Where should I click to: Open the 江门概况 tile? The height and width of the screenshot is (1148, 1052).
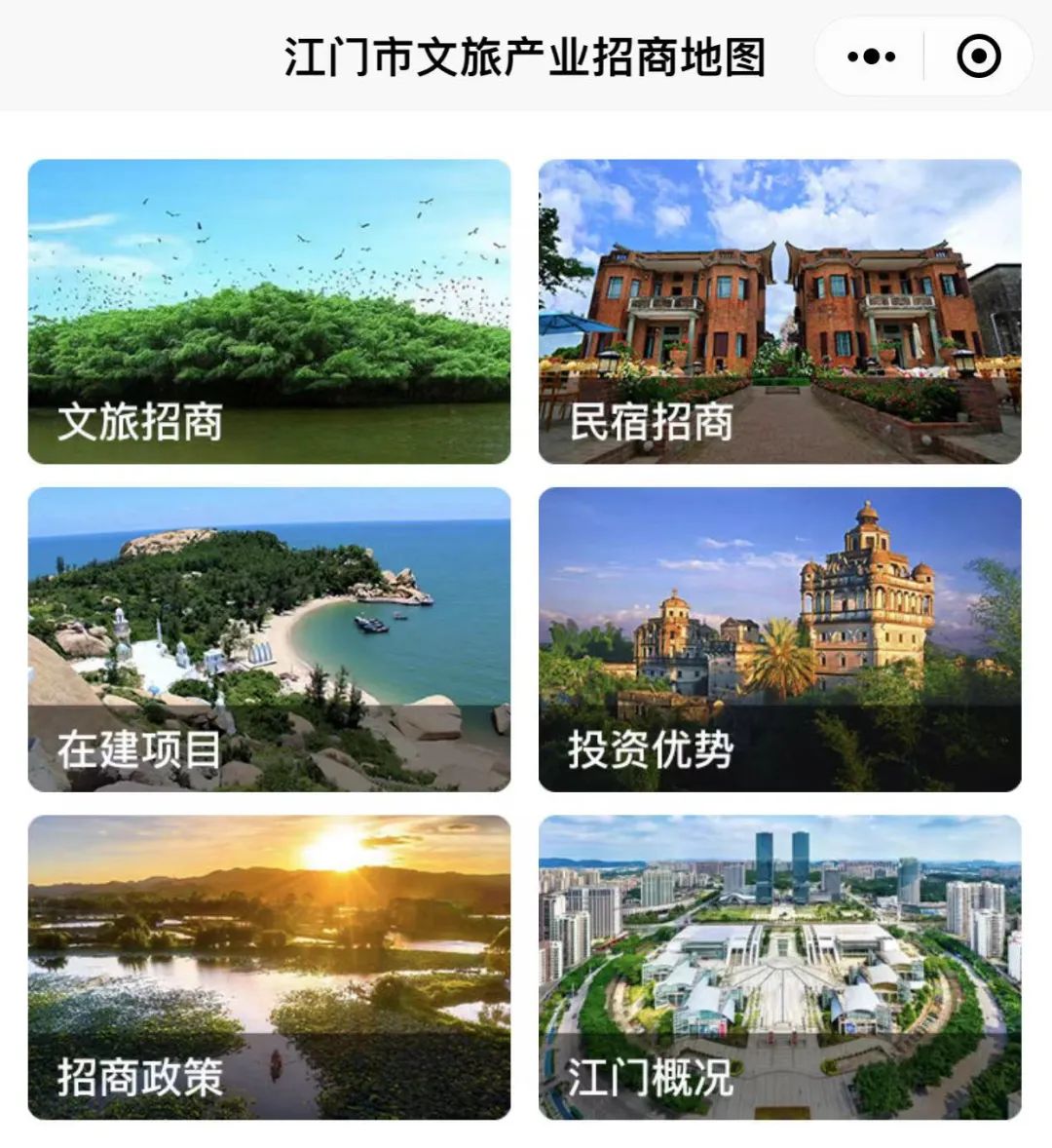779,970
